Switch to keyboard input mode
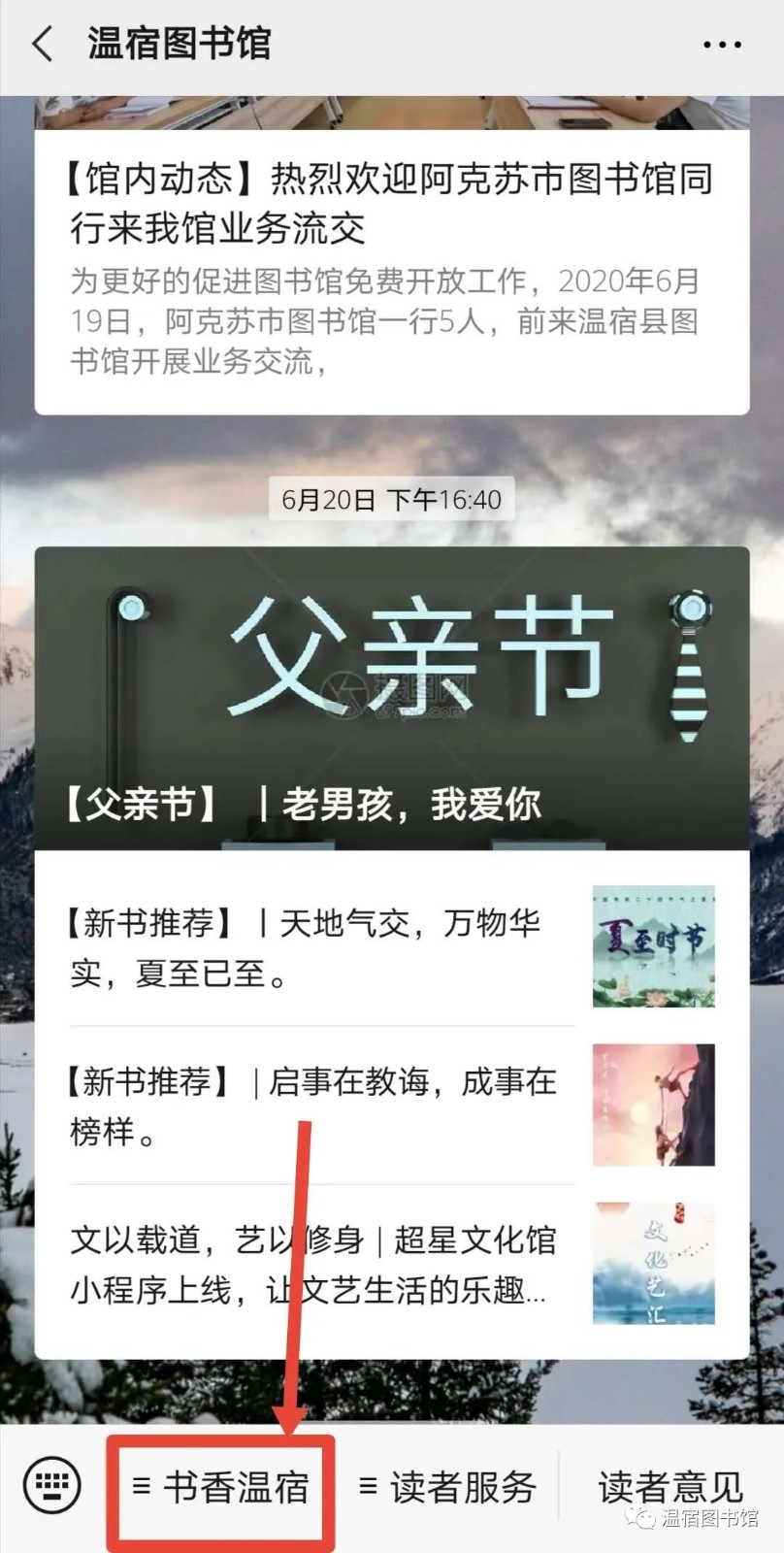 [51, 1486]
